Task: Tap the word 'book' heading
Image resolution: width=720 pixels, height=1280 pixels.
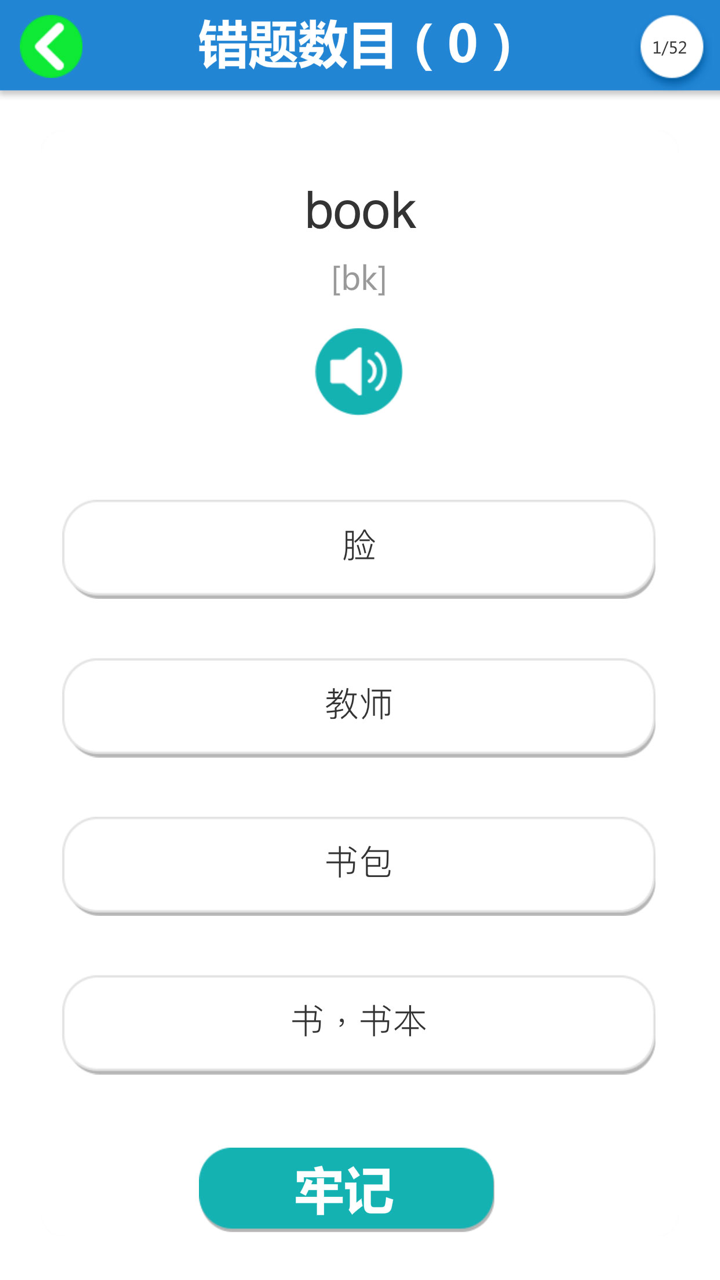Action: (359, 210)
